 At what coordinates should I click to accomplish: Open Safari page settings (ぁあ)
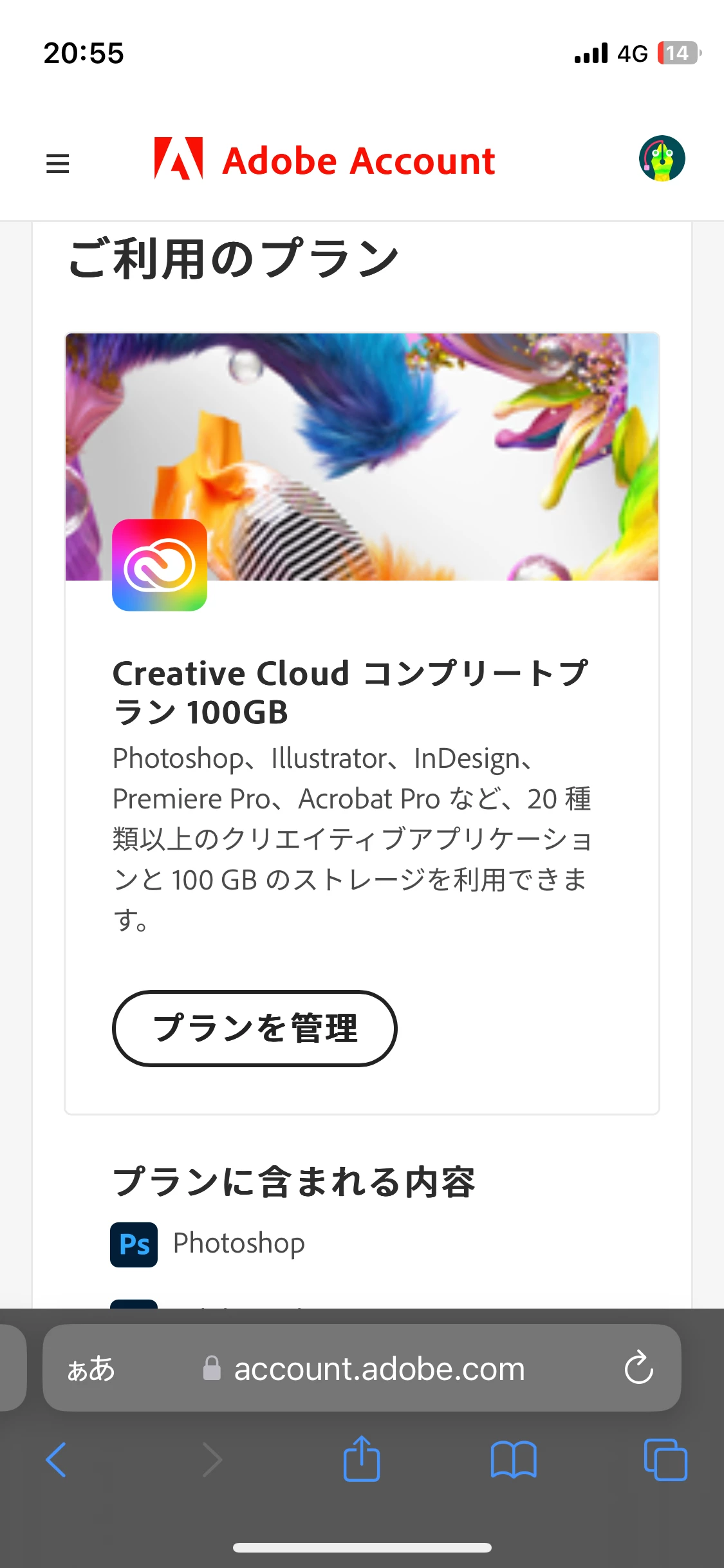91,1368
